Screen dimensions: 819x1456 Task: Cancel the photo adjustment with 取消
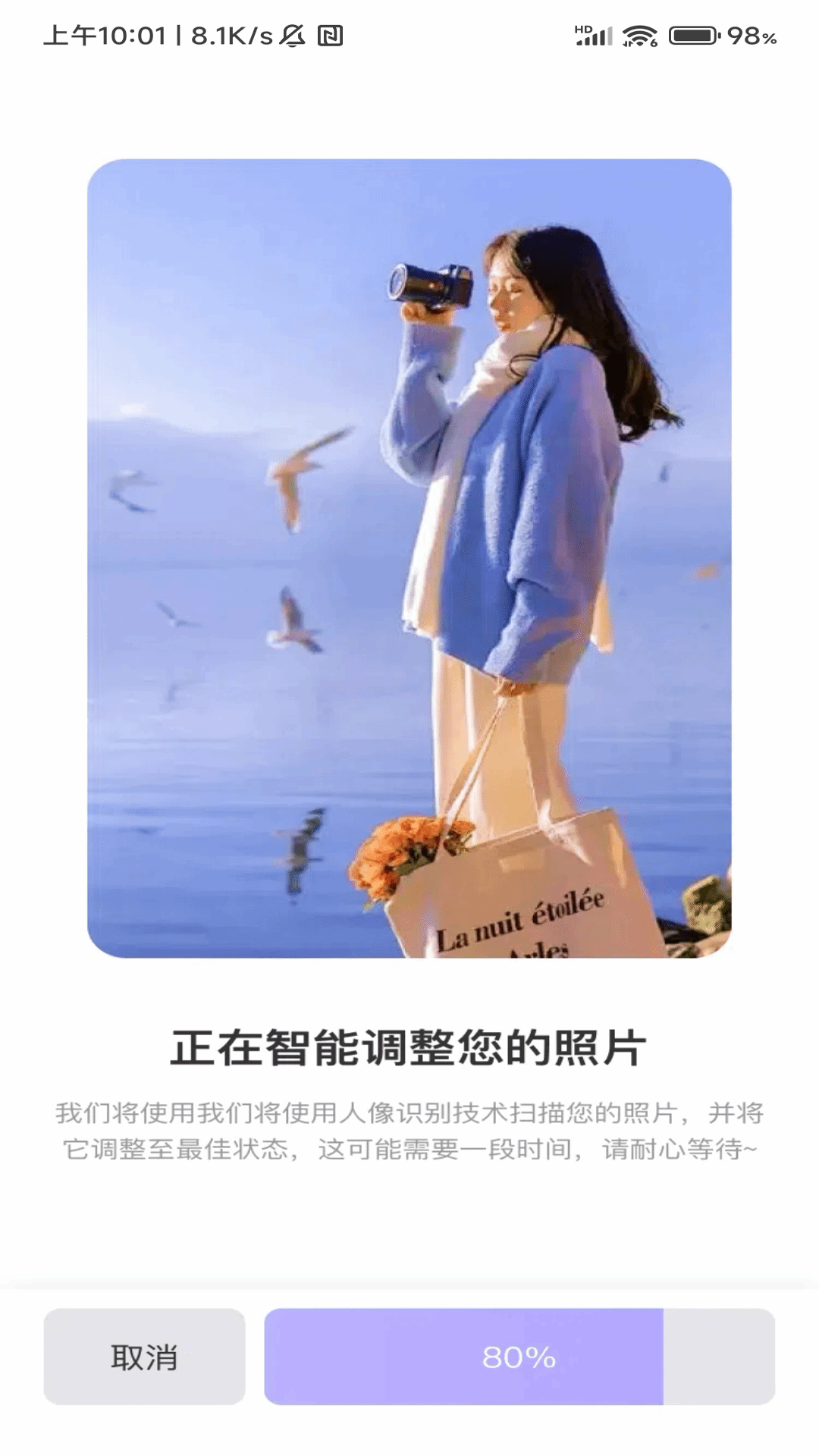pos(144,1356)
